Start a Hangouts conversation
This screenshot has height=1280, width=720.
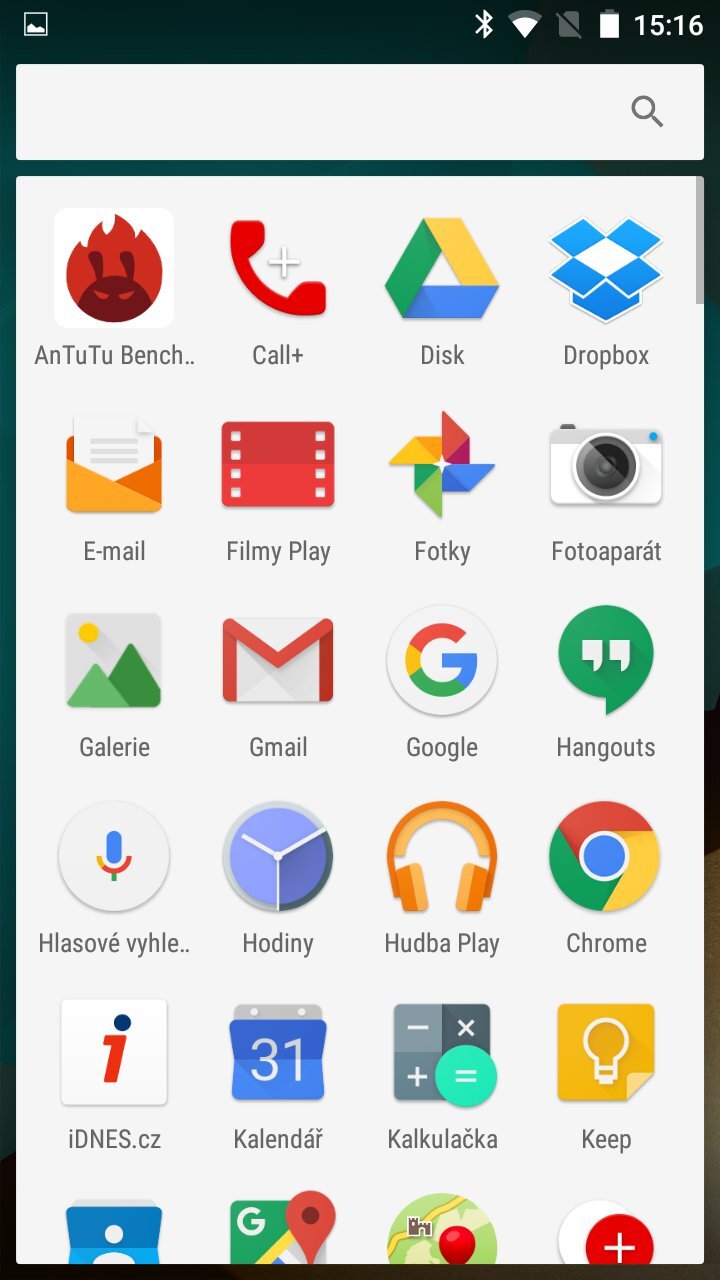(x=605, y=659)
